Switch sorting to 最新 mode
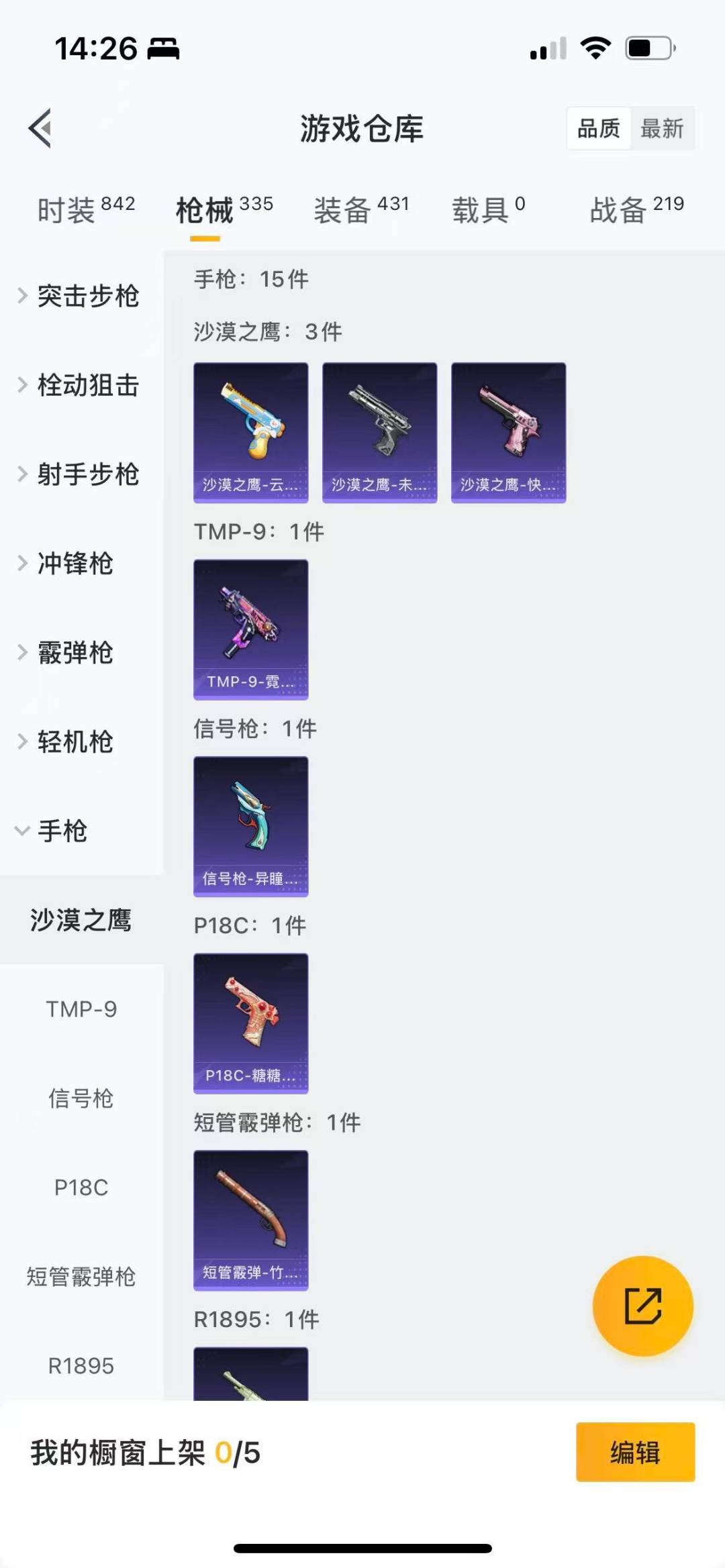This screenshot has height=1568, width=725. coord(661,127)
